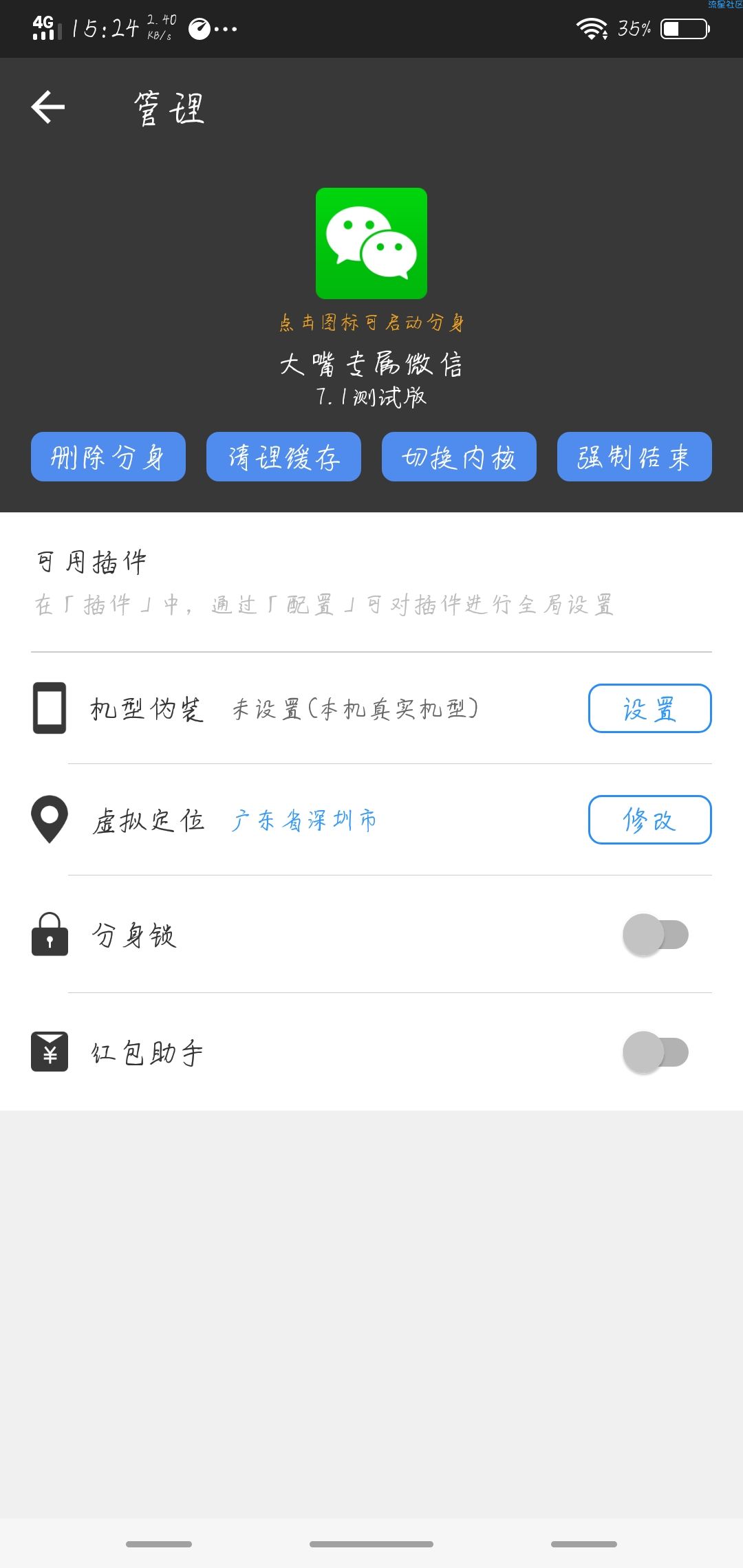
Task: Launch the clone via the WeChat icon
Action: coord(371,243)
